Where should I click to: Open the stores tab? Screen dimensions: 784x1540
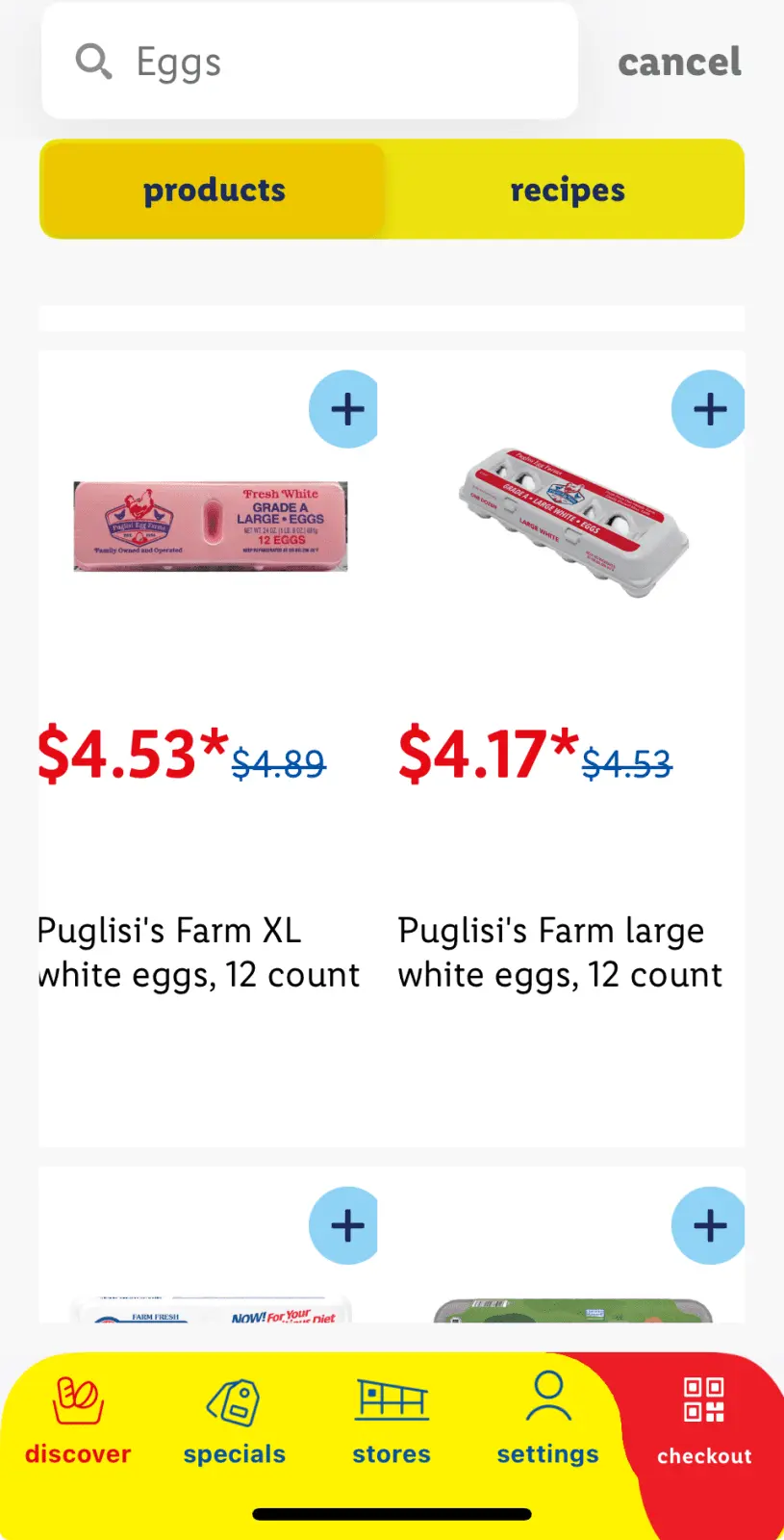pos(392,1421)
